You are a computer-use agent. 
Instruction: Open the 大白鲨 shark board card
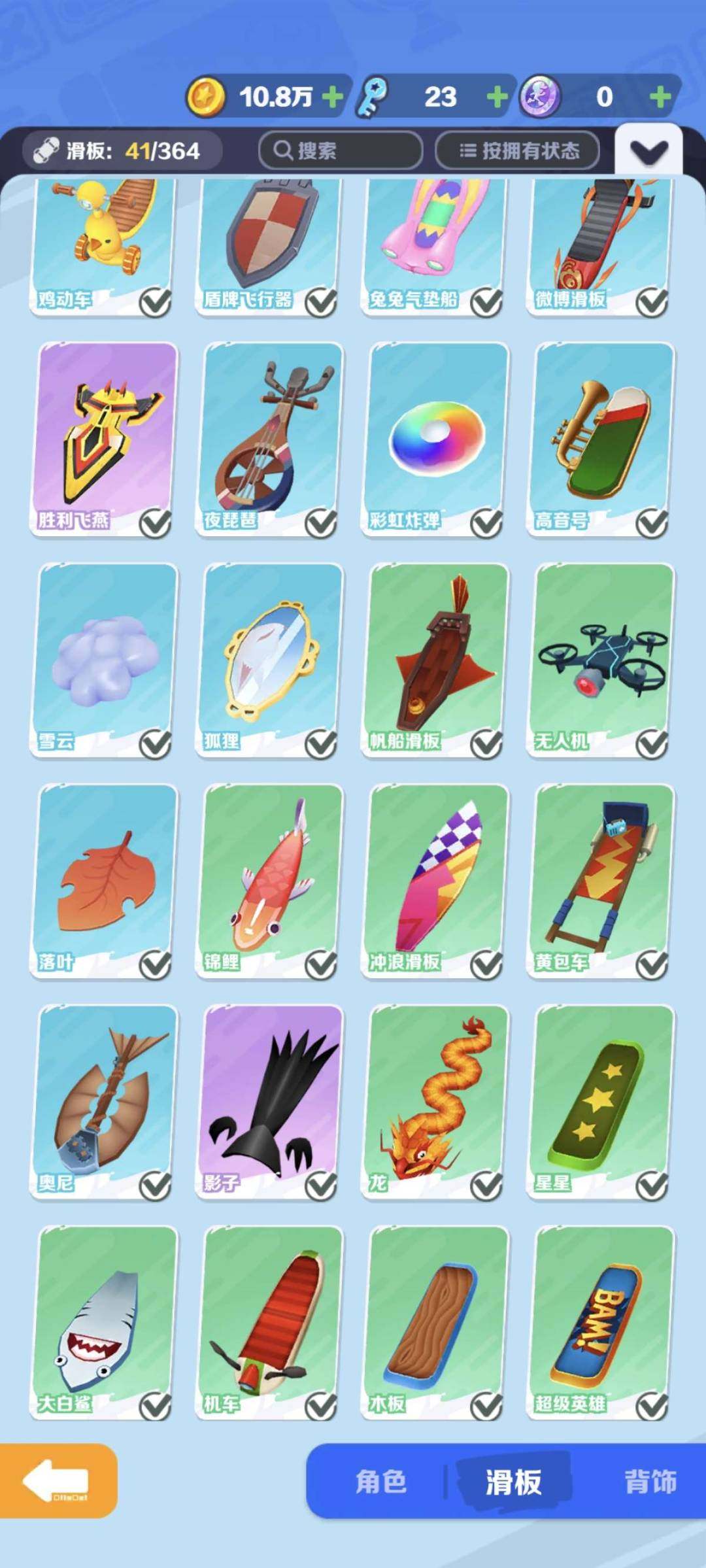click(x=105, y=1322)
